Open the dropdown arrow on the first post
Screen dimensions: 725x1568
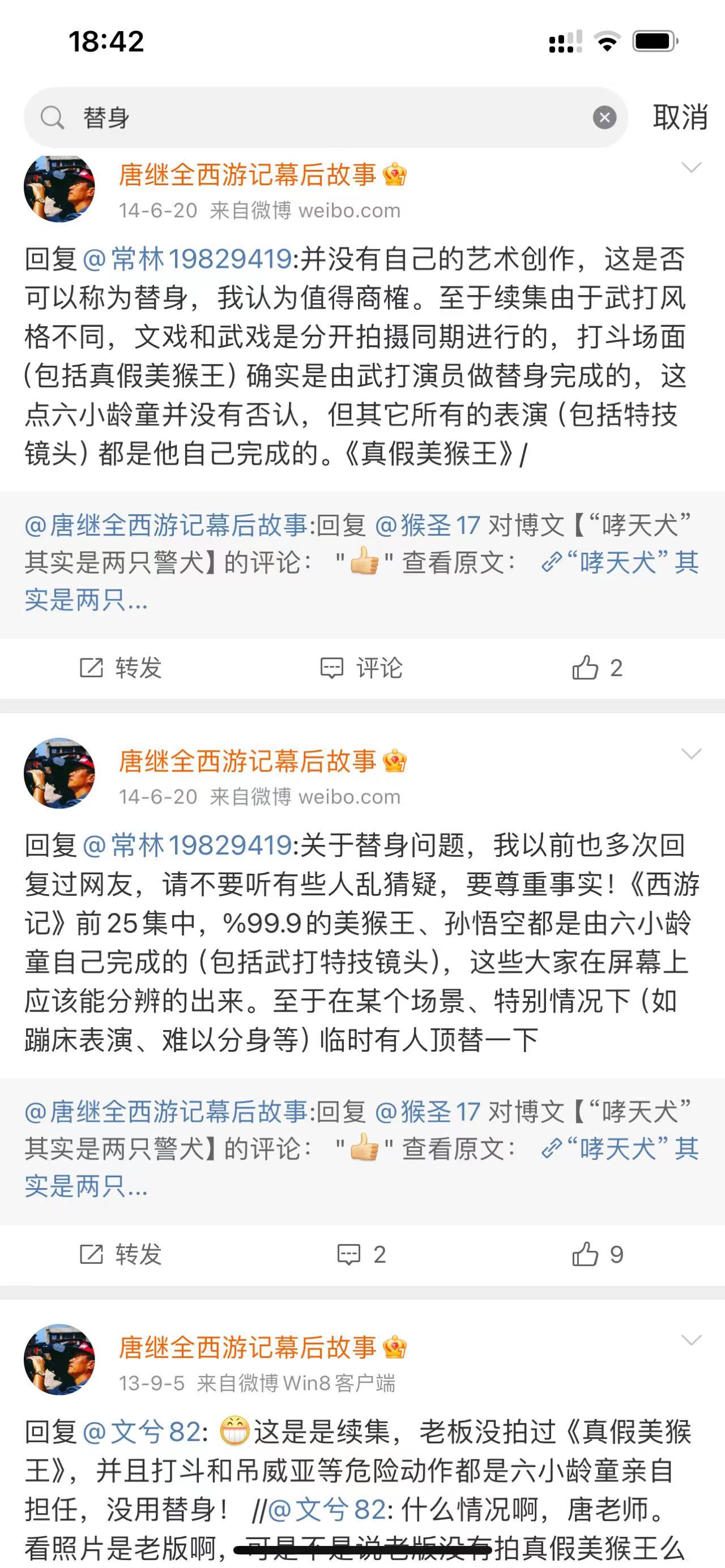(691, 168)
